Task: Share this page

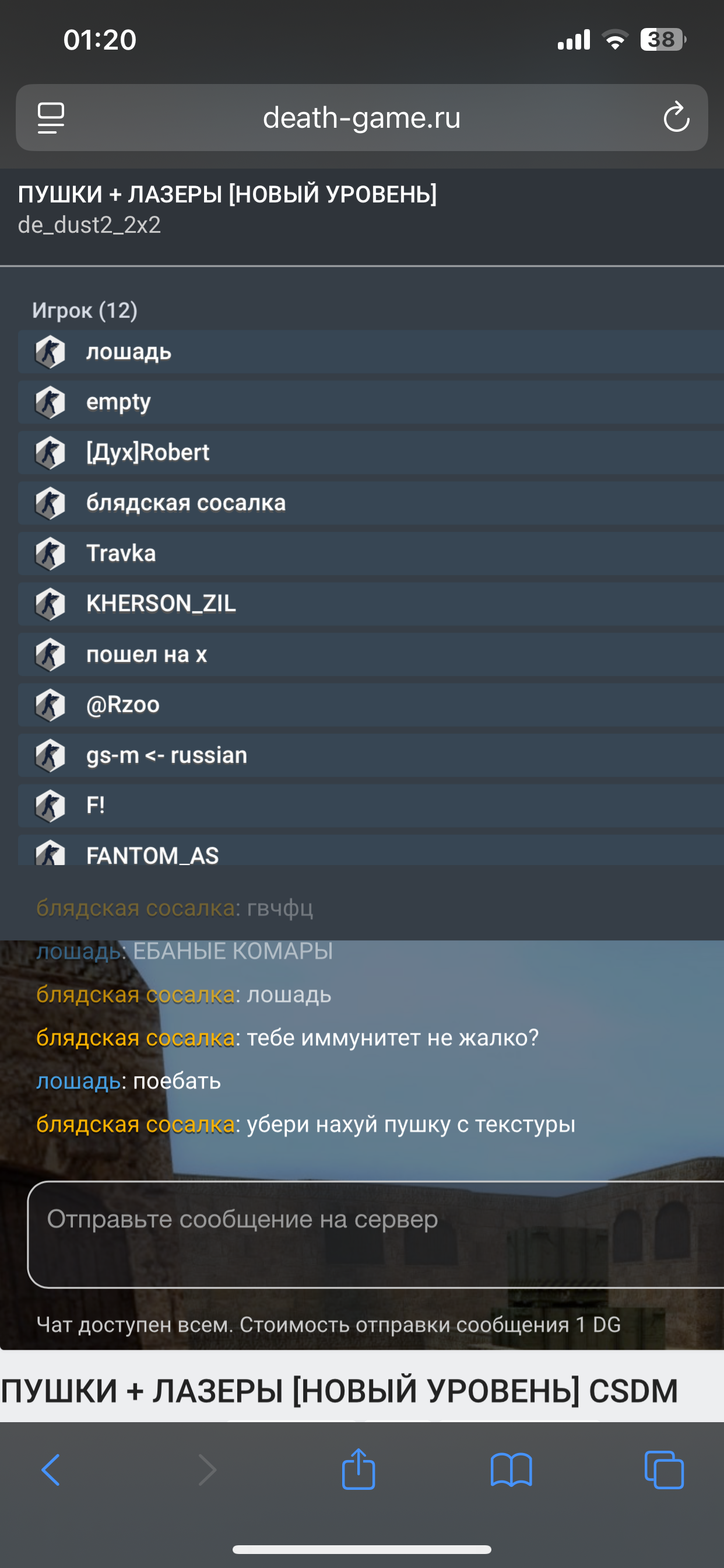Action: coord(359,1469)
